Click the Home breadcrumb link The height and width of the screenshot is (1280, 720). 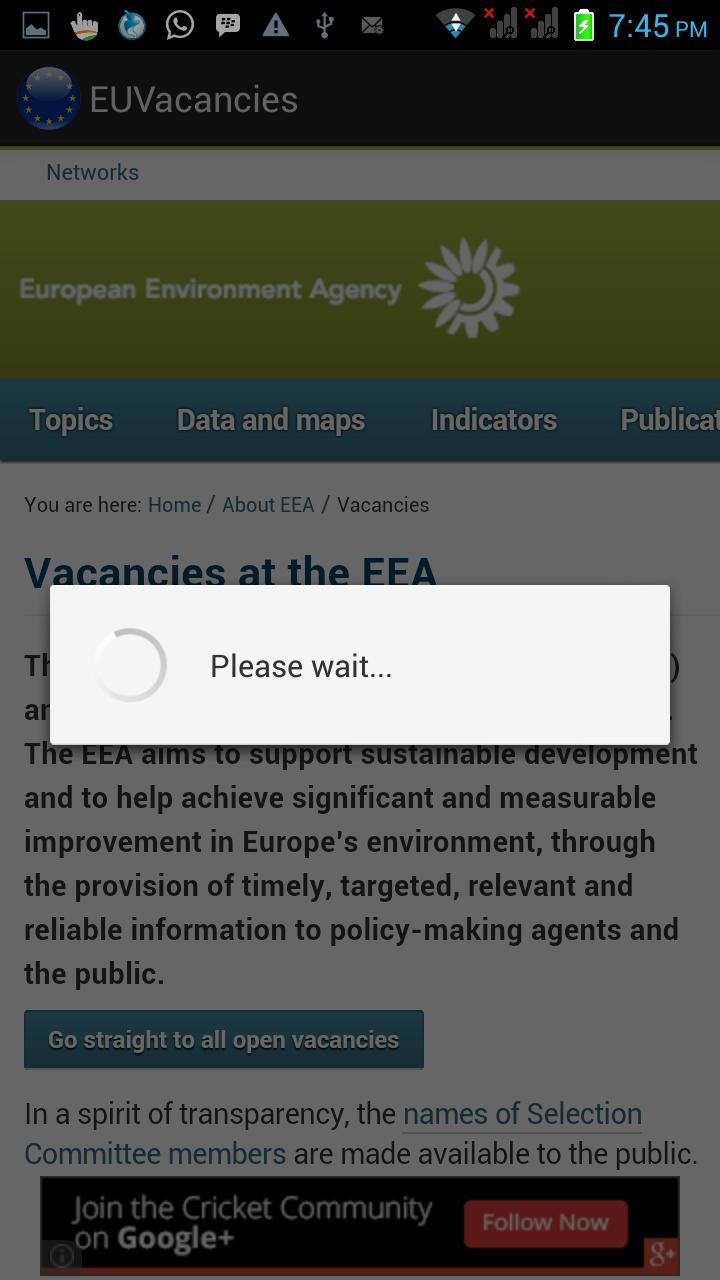[174, 505]
